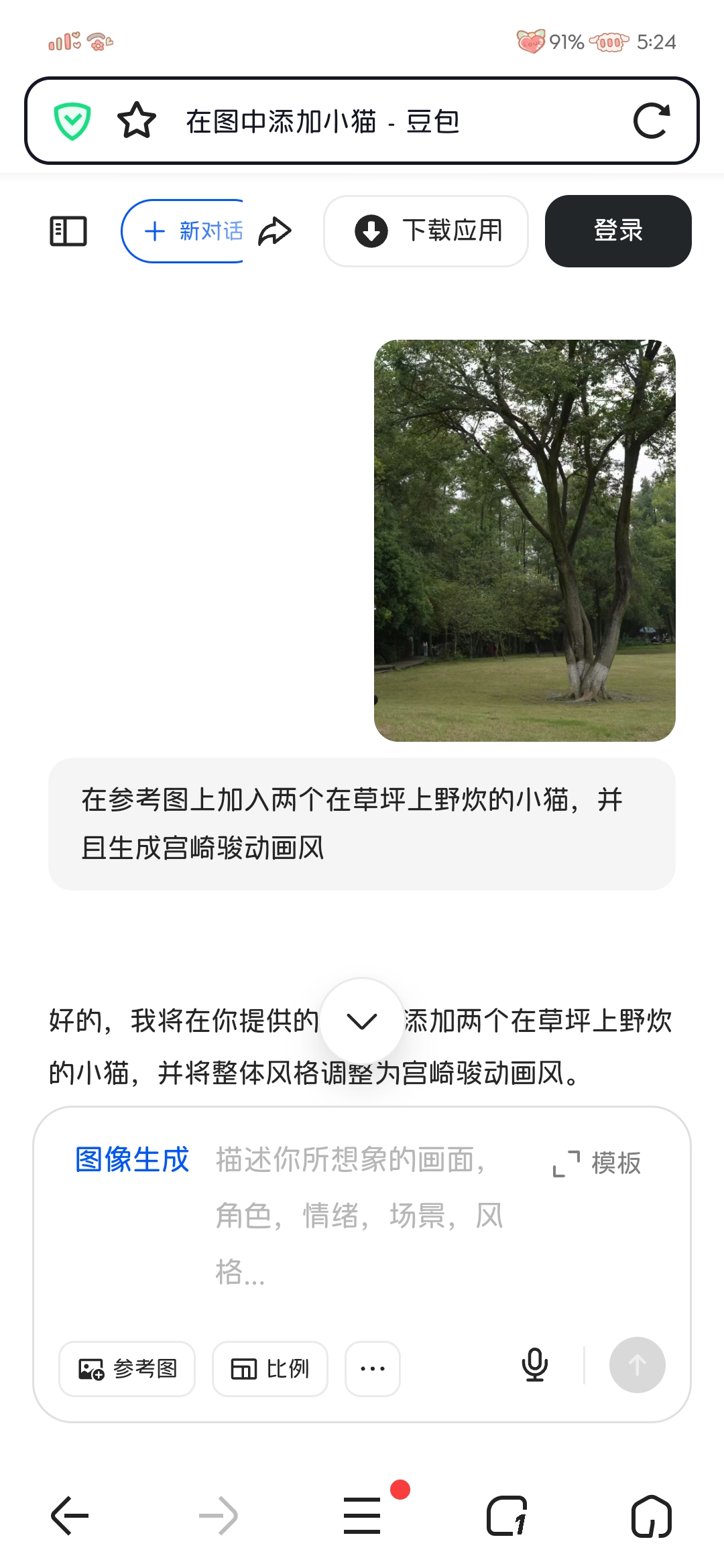Focus the image description input field

click(x=362, y=1216)
